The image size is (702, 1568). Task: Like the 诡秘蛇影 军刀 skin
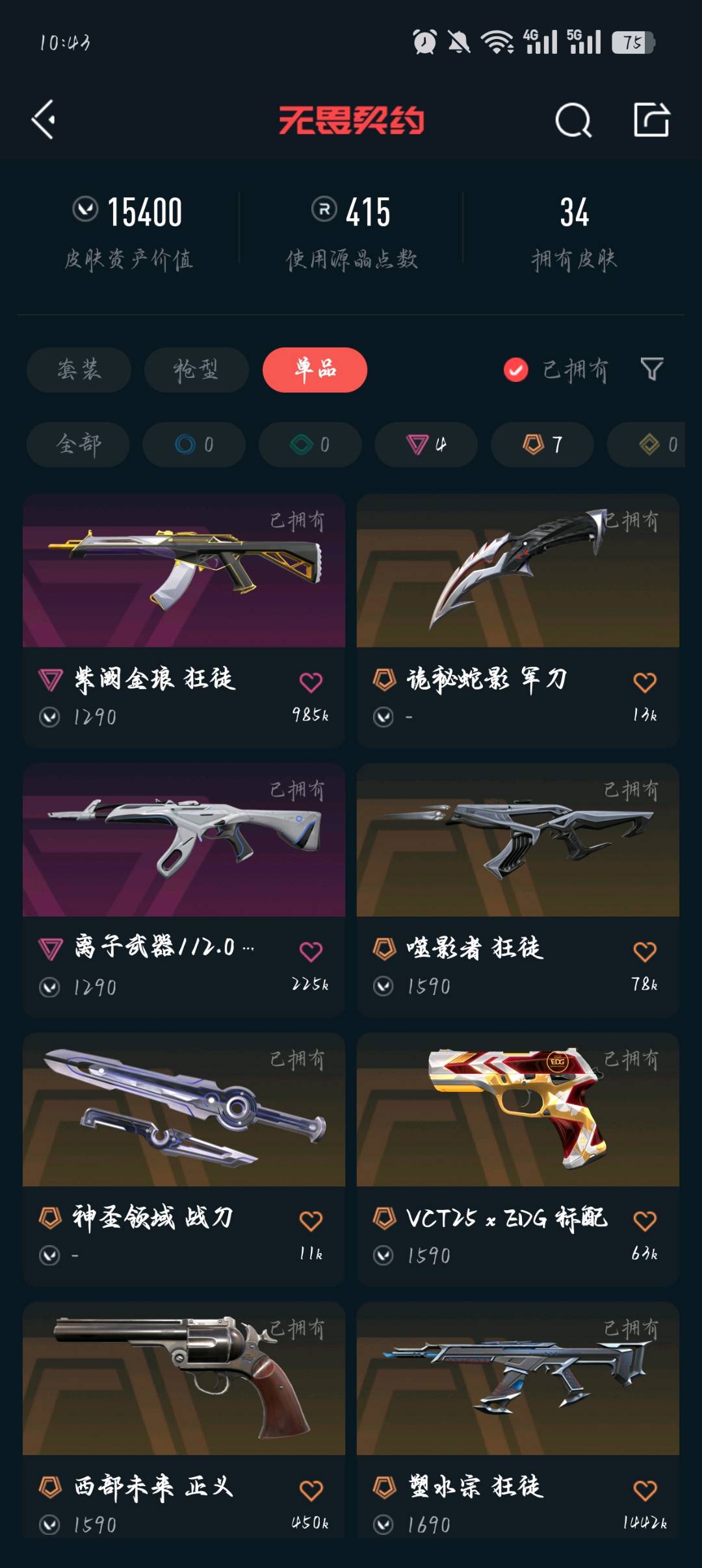644,682
